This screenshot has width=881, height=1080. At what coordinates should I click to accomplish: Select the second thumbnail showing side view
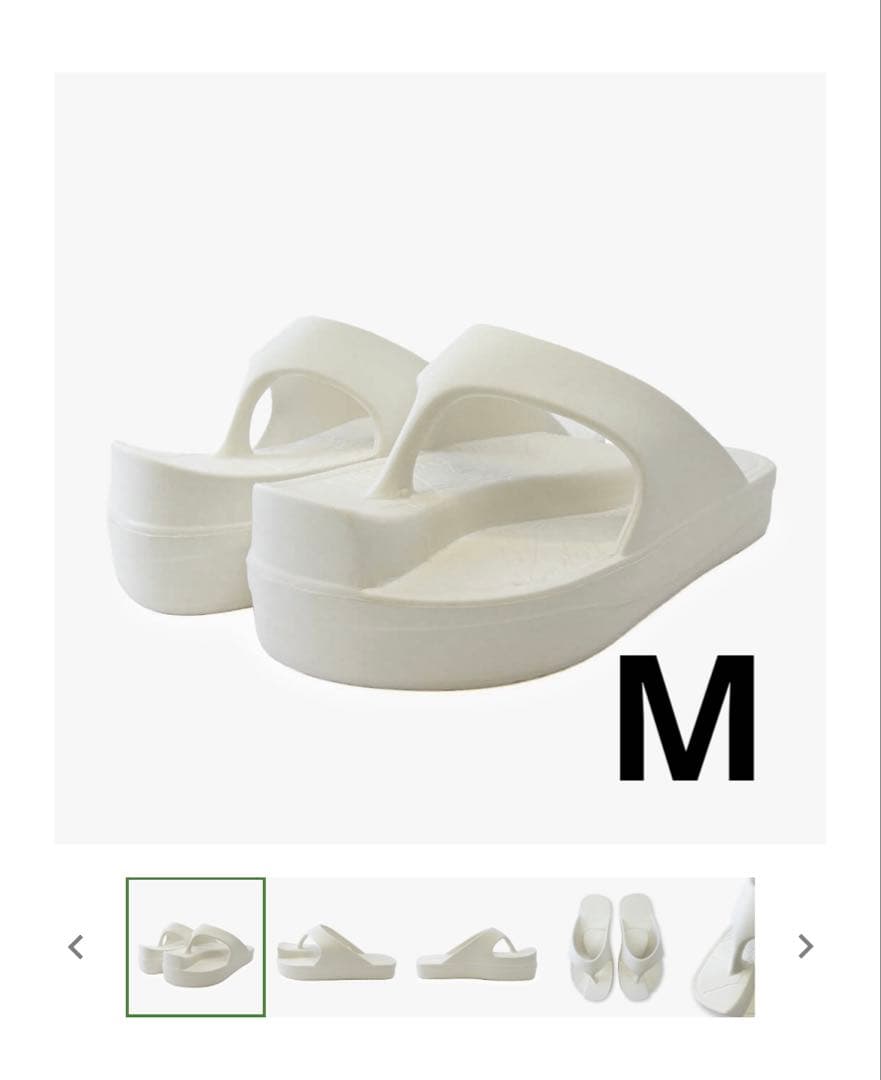[336, 948]
